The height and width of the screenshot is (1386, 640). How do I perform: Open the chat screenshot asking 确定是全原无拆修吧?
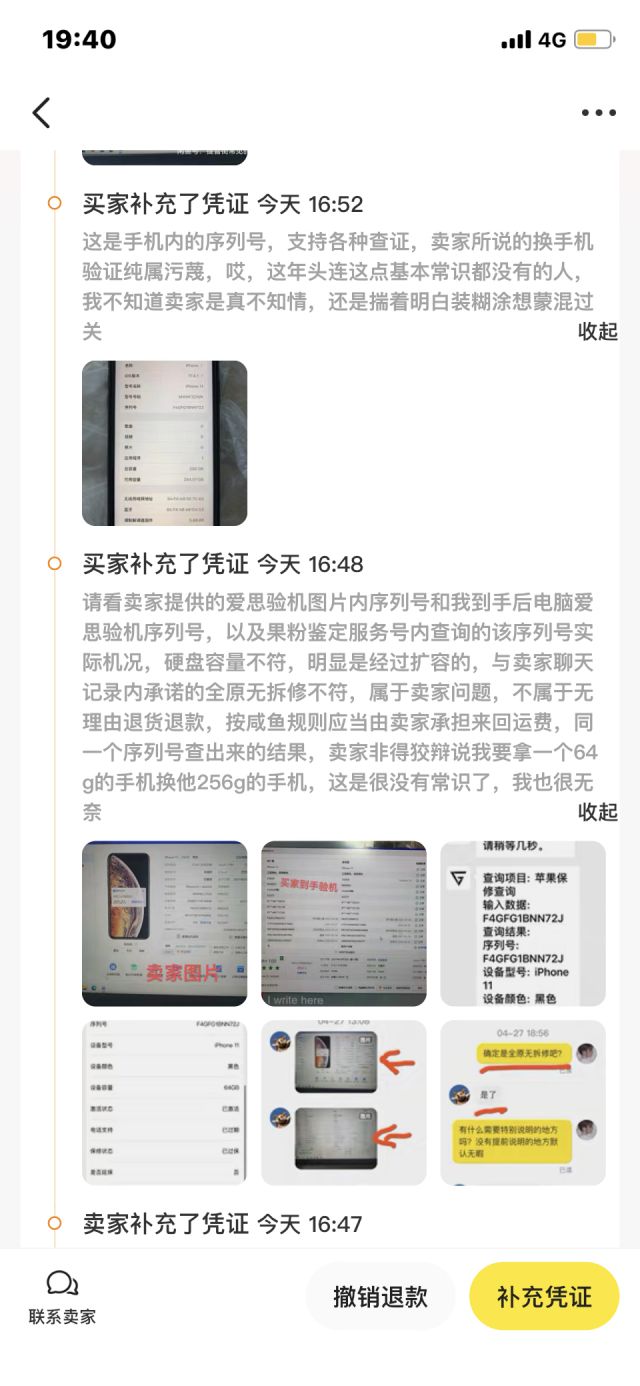tap(522, 1102)
